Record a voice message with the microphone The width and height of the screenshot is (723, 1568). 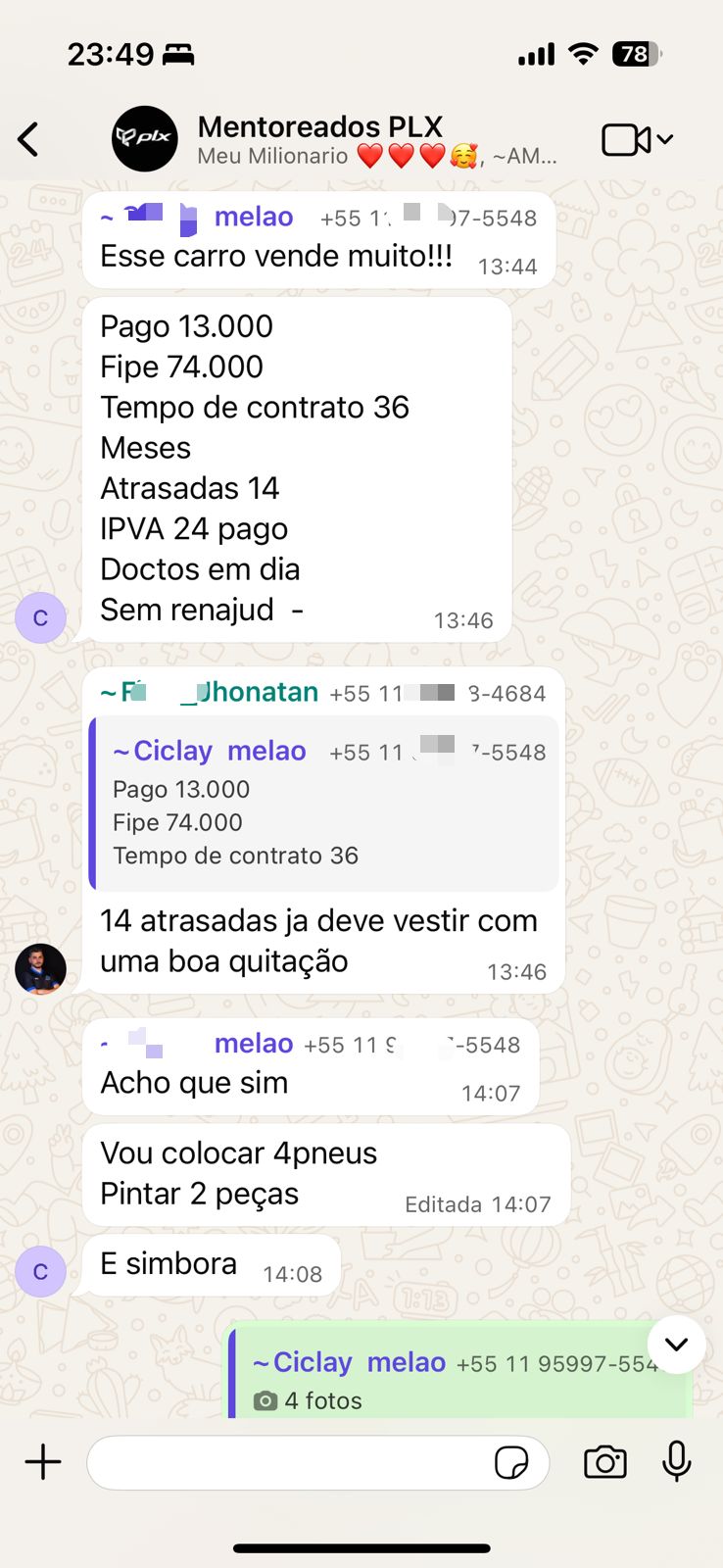676,1462
